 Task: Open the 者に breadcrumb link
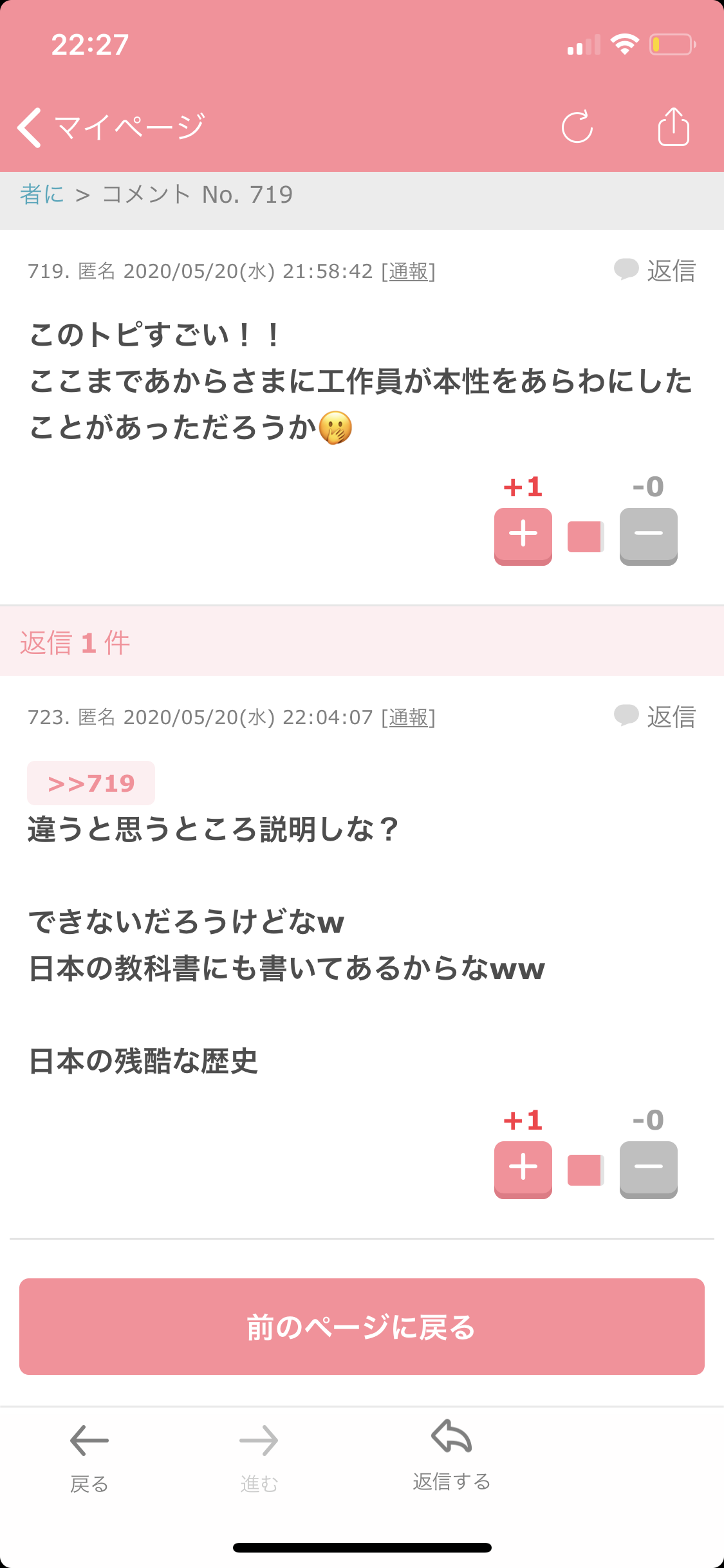[42, 194]
